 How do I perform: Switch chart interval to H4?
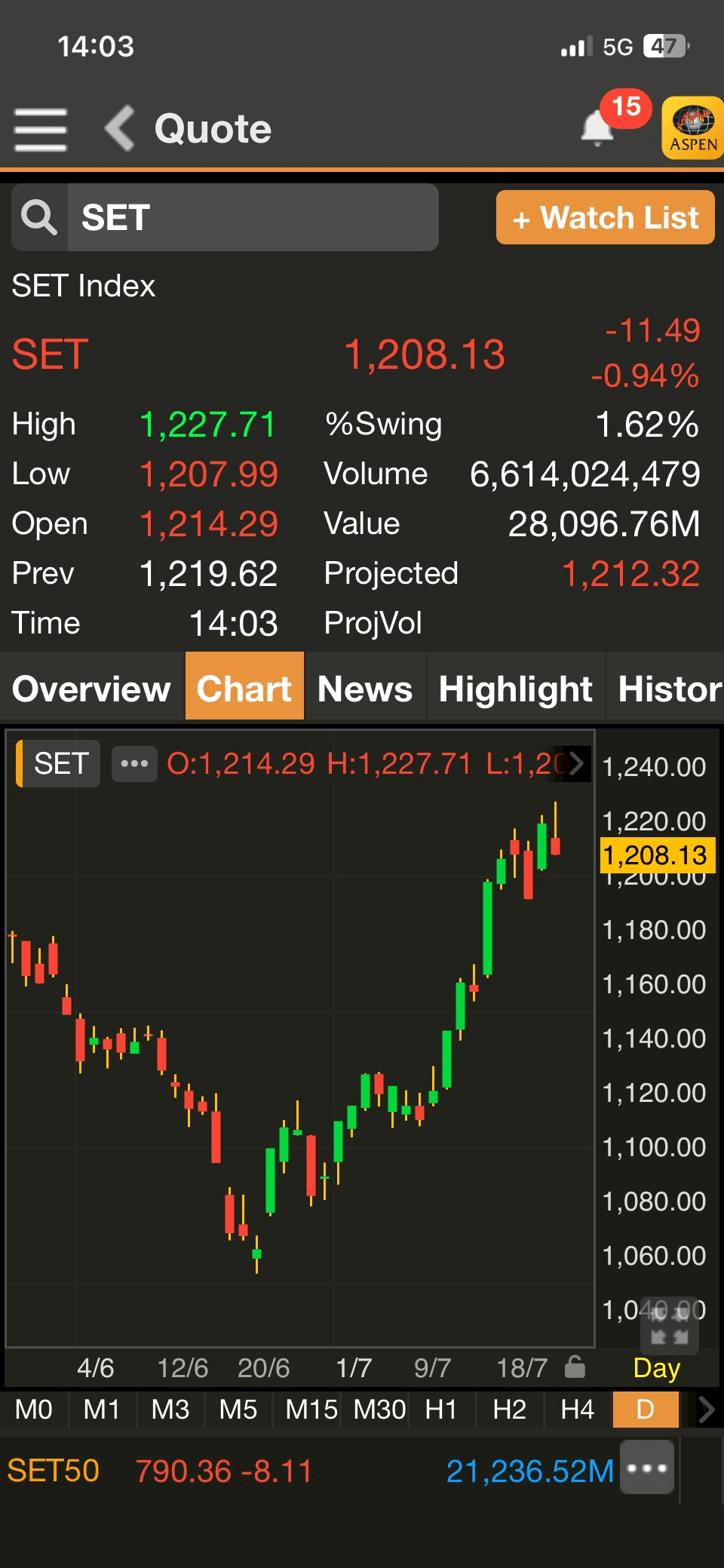click(x=577, y=1409)
